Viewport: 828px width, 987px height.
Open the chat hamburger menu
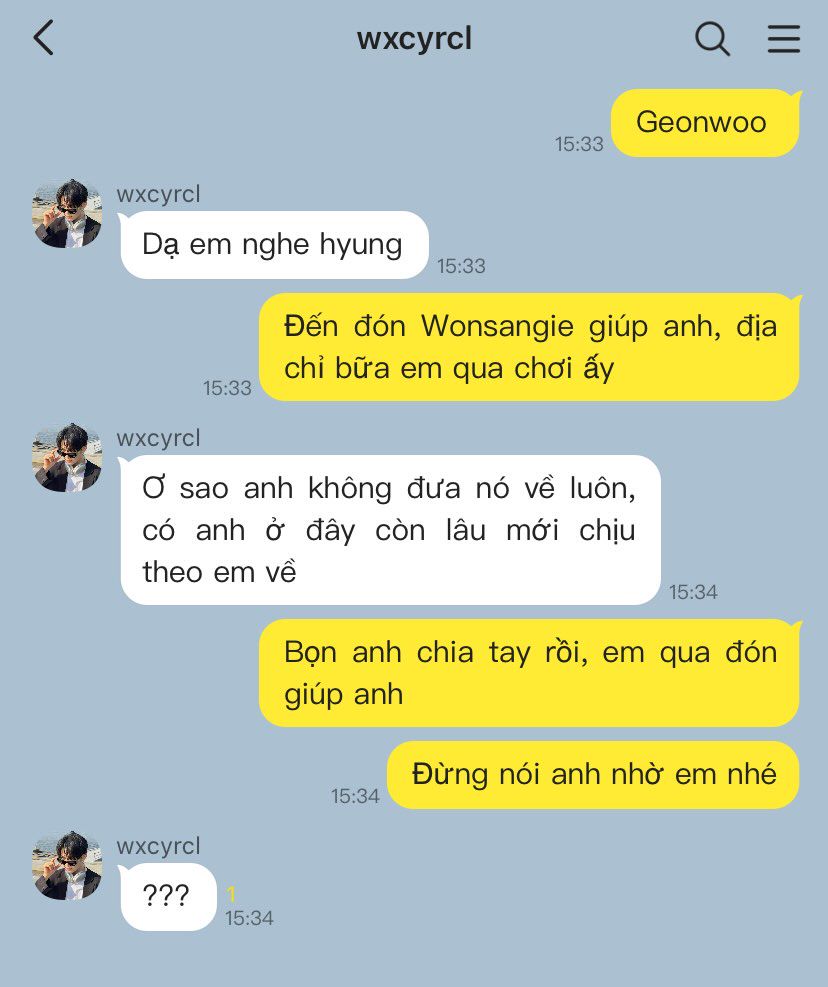click(x=783, y=39)
